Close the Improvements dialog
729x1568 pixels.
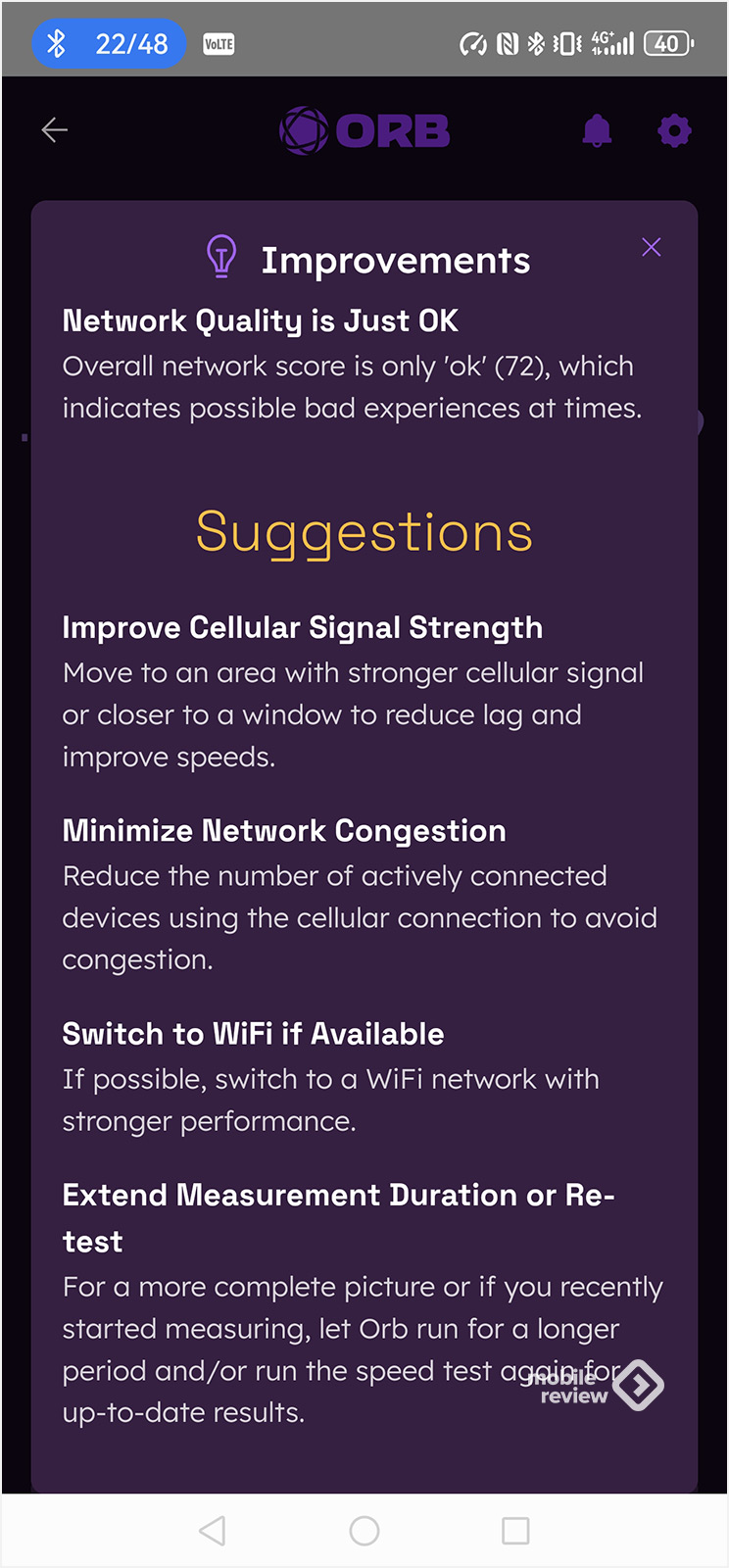tap(652, 247)
